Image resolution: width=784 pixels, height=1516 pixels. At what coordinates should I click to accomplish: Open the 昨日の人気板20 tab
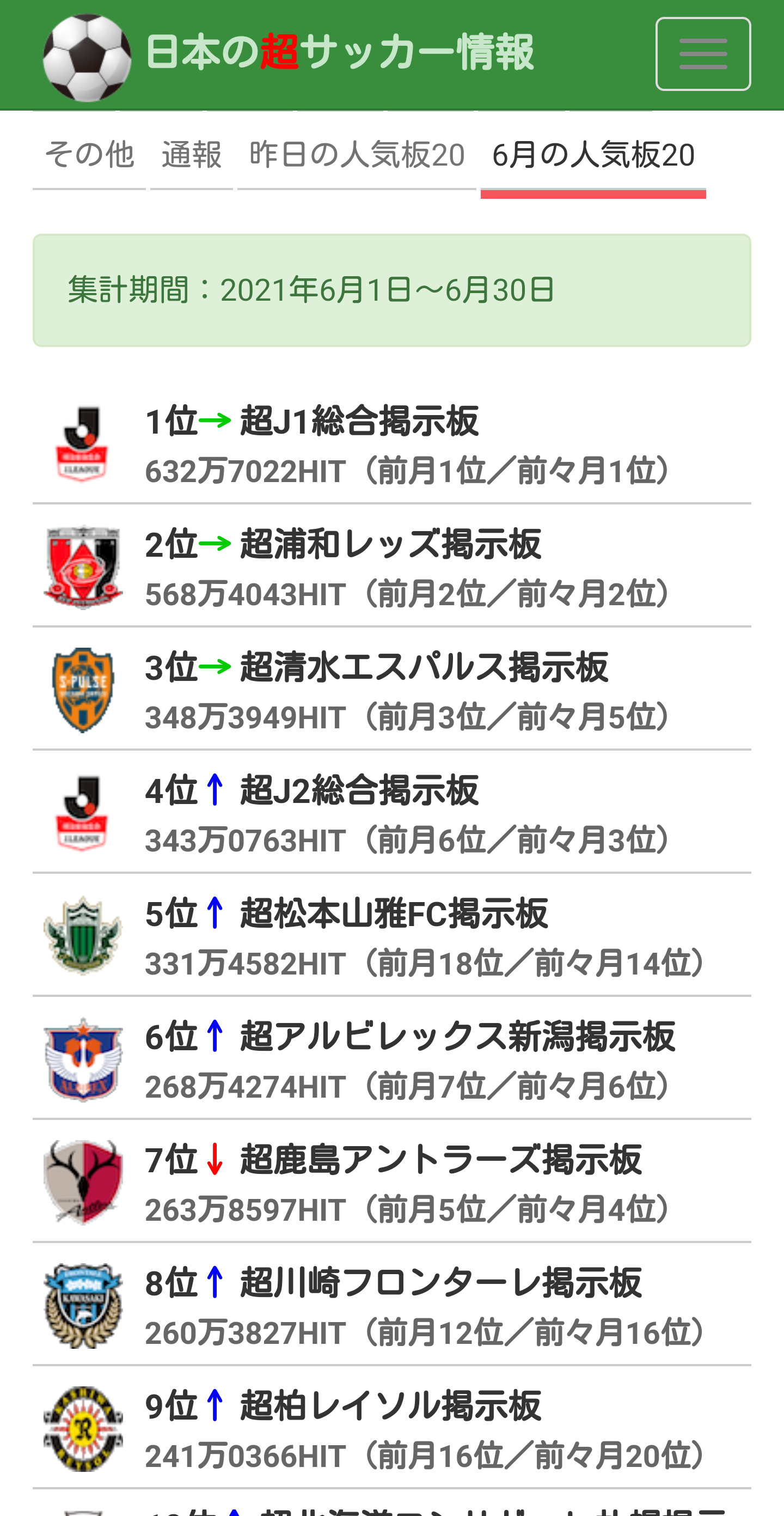[x=357, y=155]
